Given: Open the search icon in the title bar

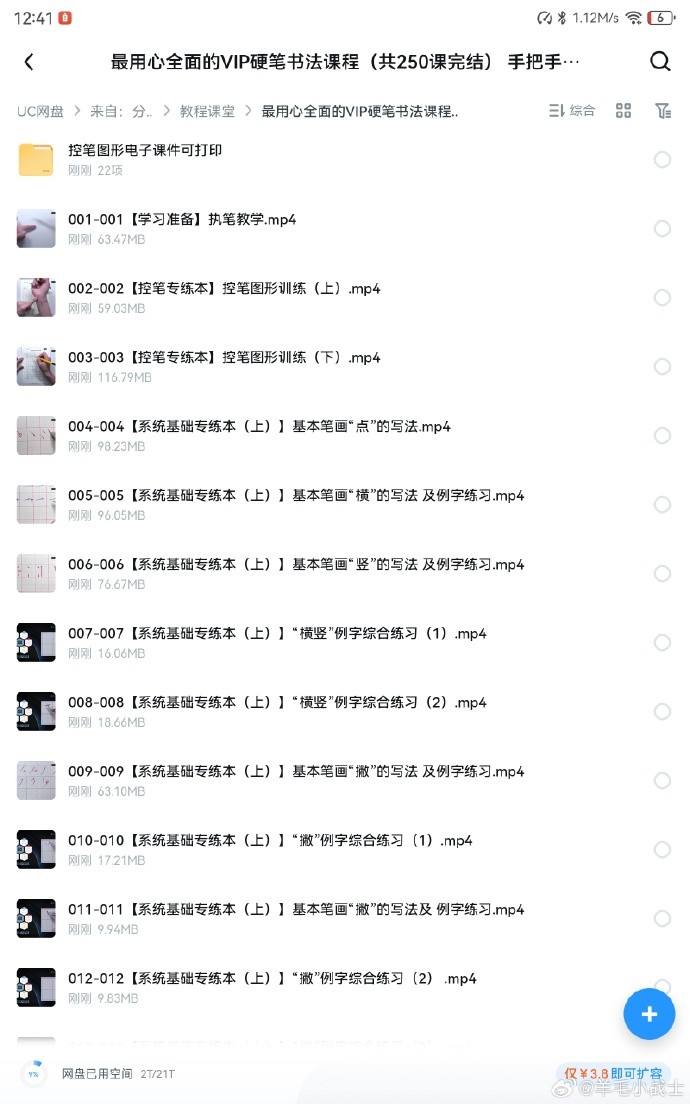Looking at the screenshot, I should 660,62.
